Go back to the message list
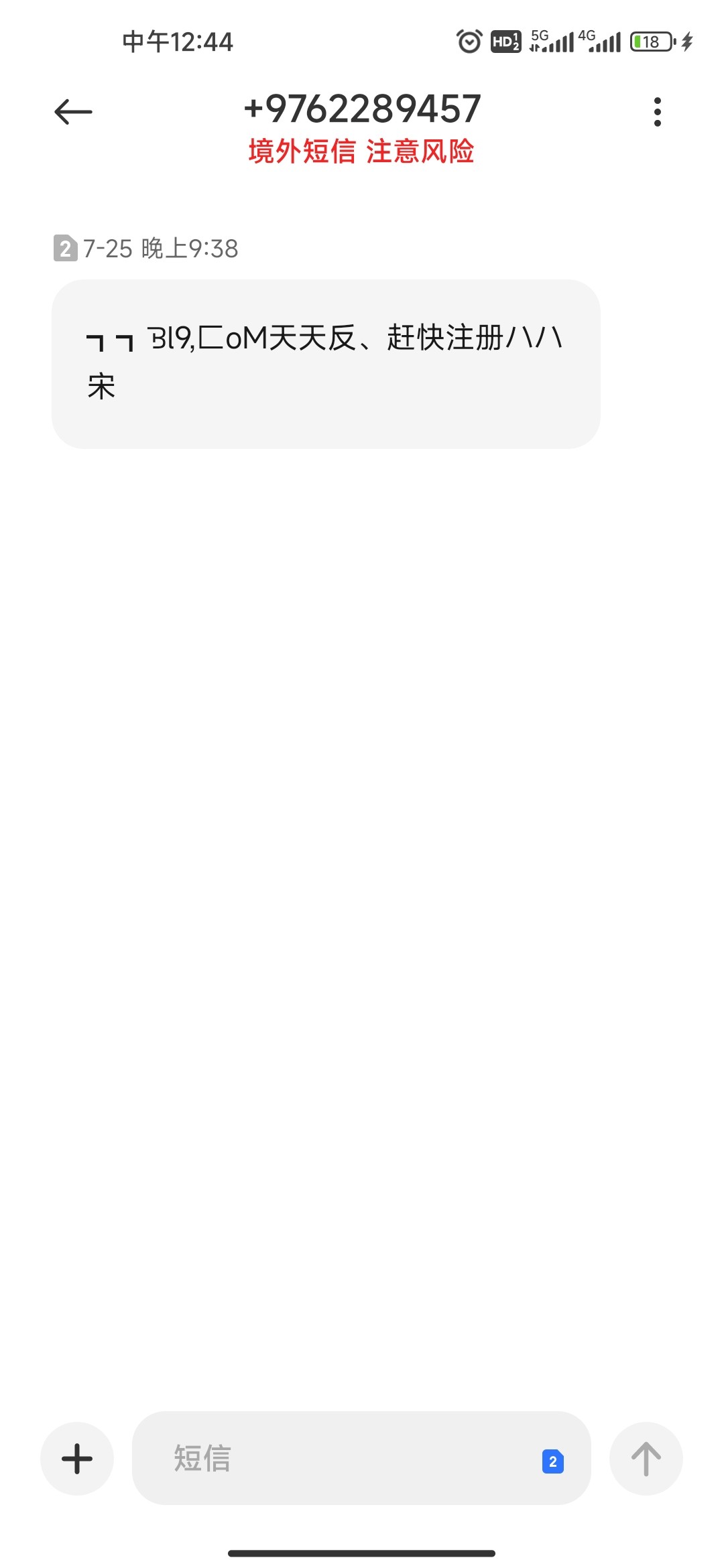This screenshot has width=724, height=1568. 73,112
